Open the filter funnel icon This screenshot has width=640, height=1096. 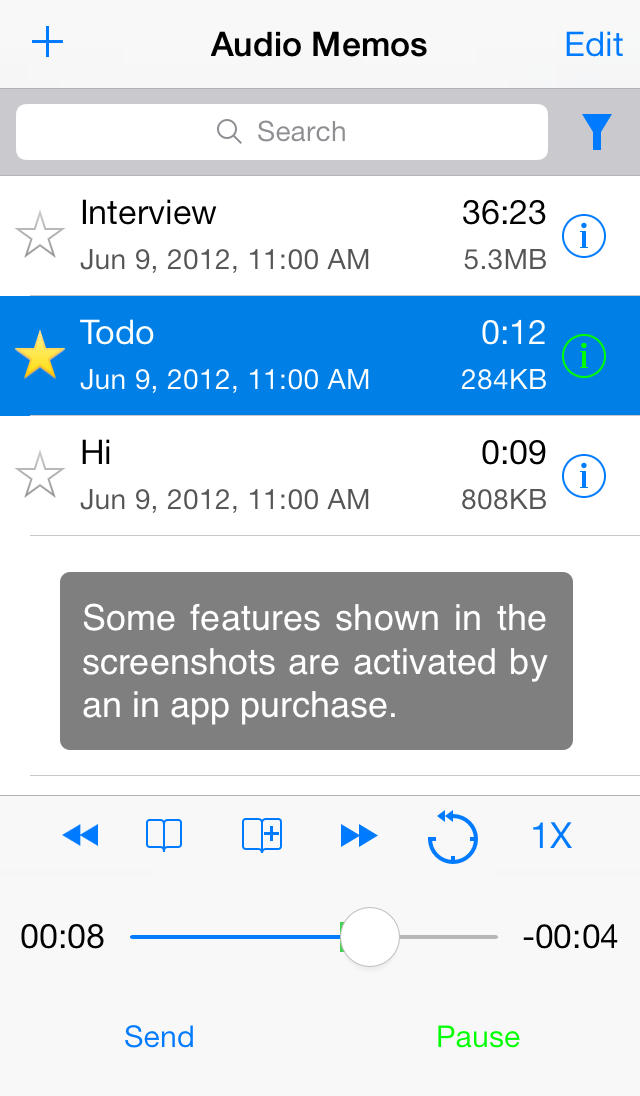click(596, 132)
